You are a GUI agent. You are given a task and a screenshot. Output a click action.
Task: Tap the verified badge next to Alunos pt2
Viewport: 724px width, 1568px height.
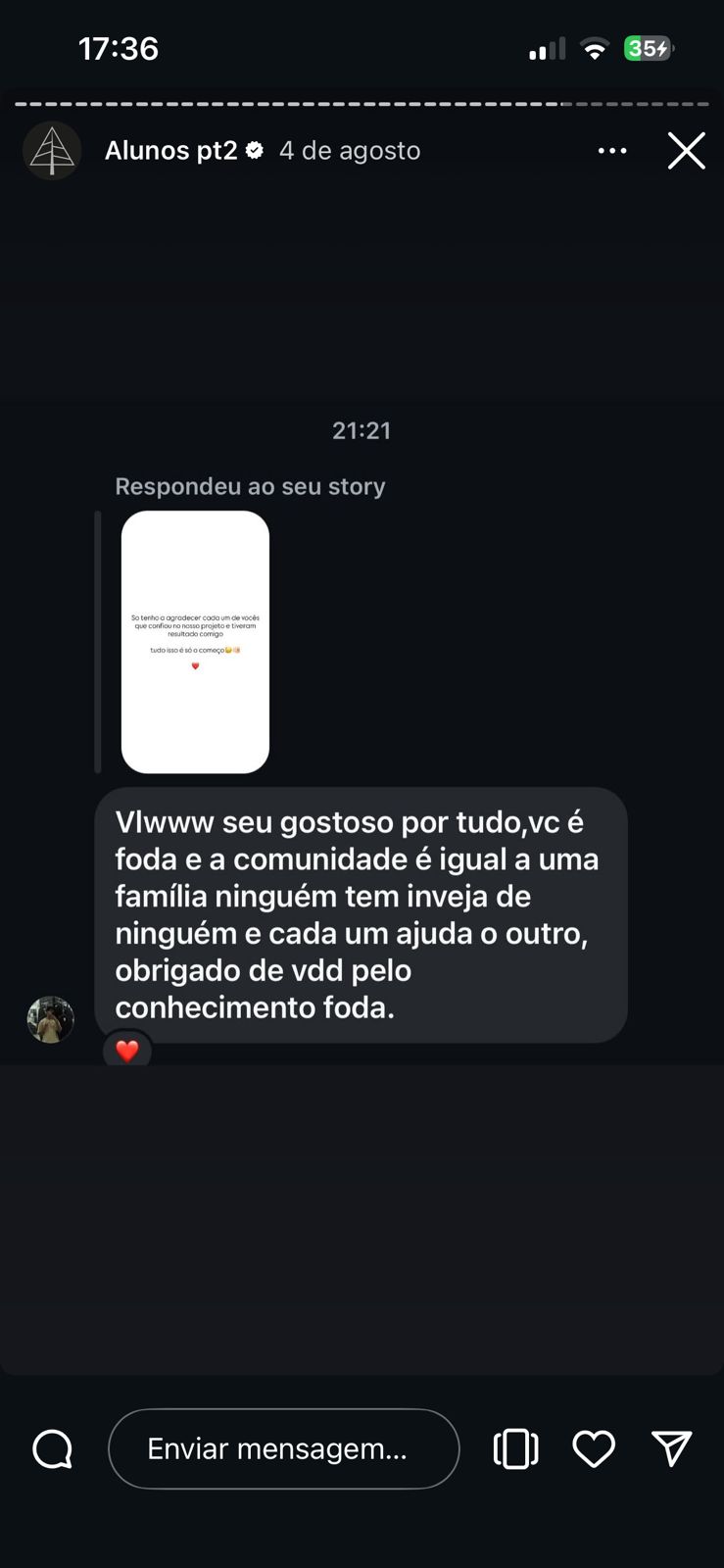point(256,150)
